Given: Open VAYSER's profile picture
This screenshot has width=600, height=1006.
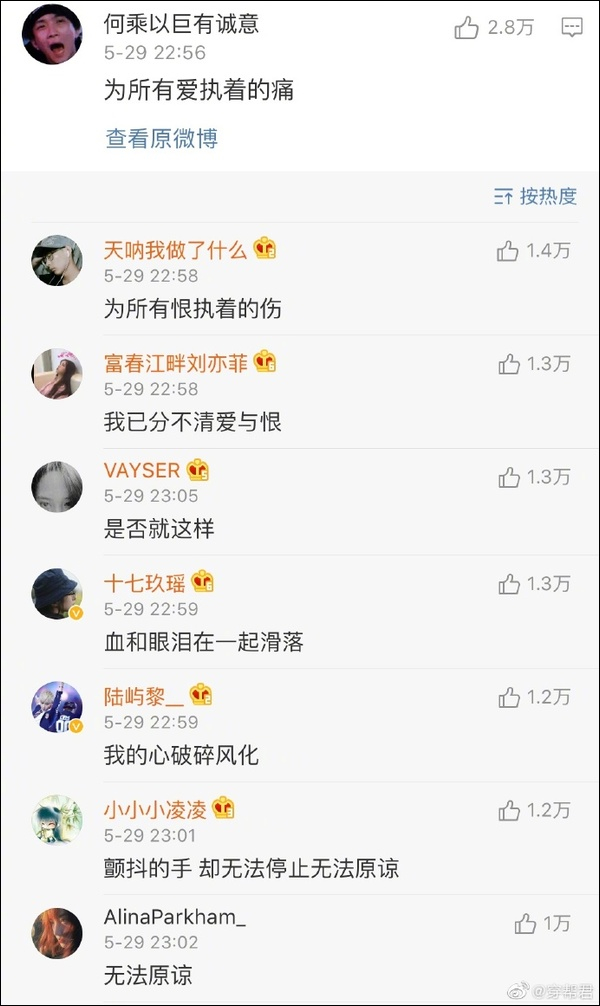Looking at the screenshot, I should [x=57, y=487].
